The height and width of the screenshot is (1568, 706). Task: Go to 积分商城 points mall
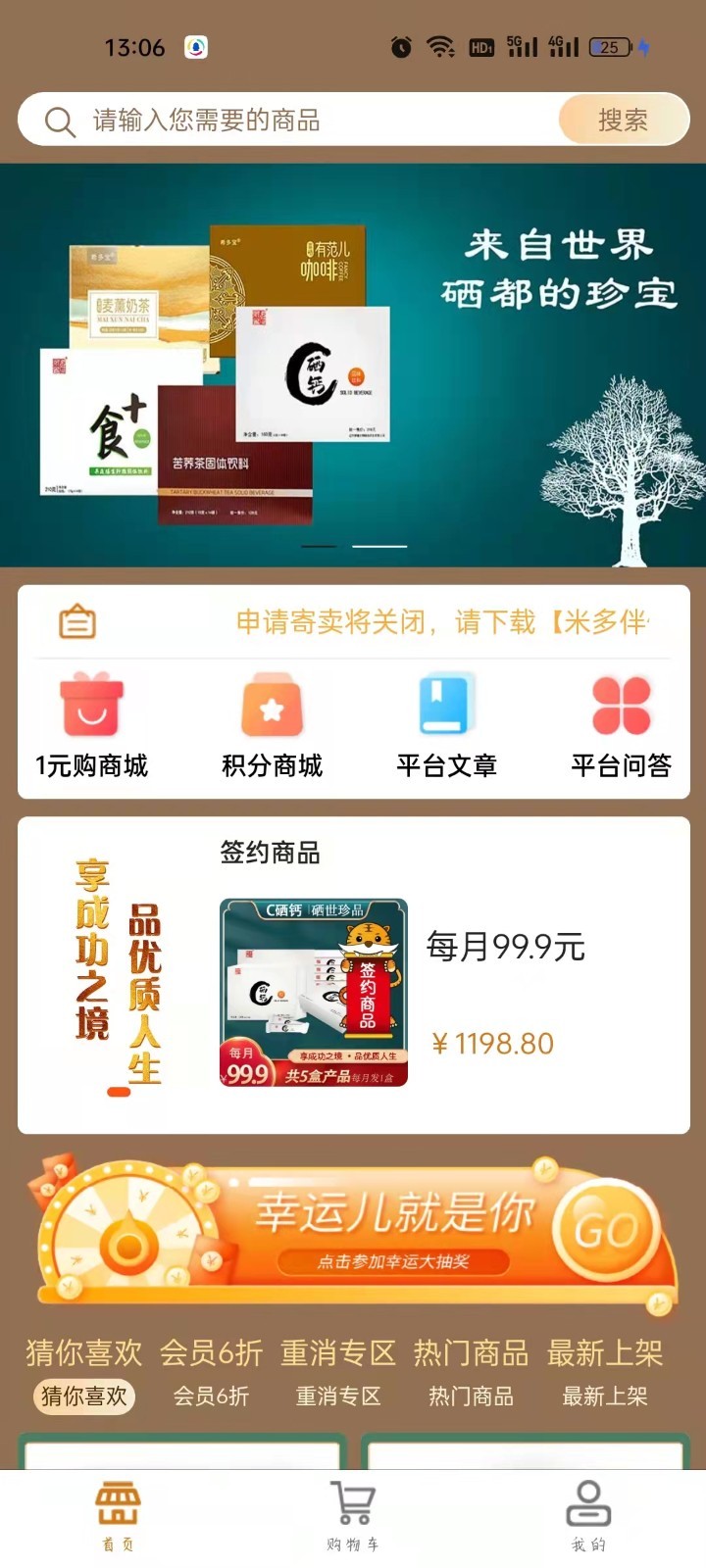tap(272, 725)
